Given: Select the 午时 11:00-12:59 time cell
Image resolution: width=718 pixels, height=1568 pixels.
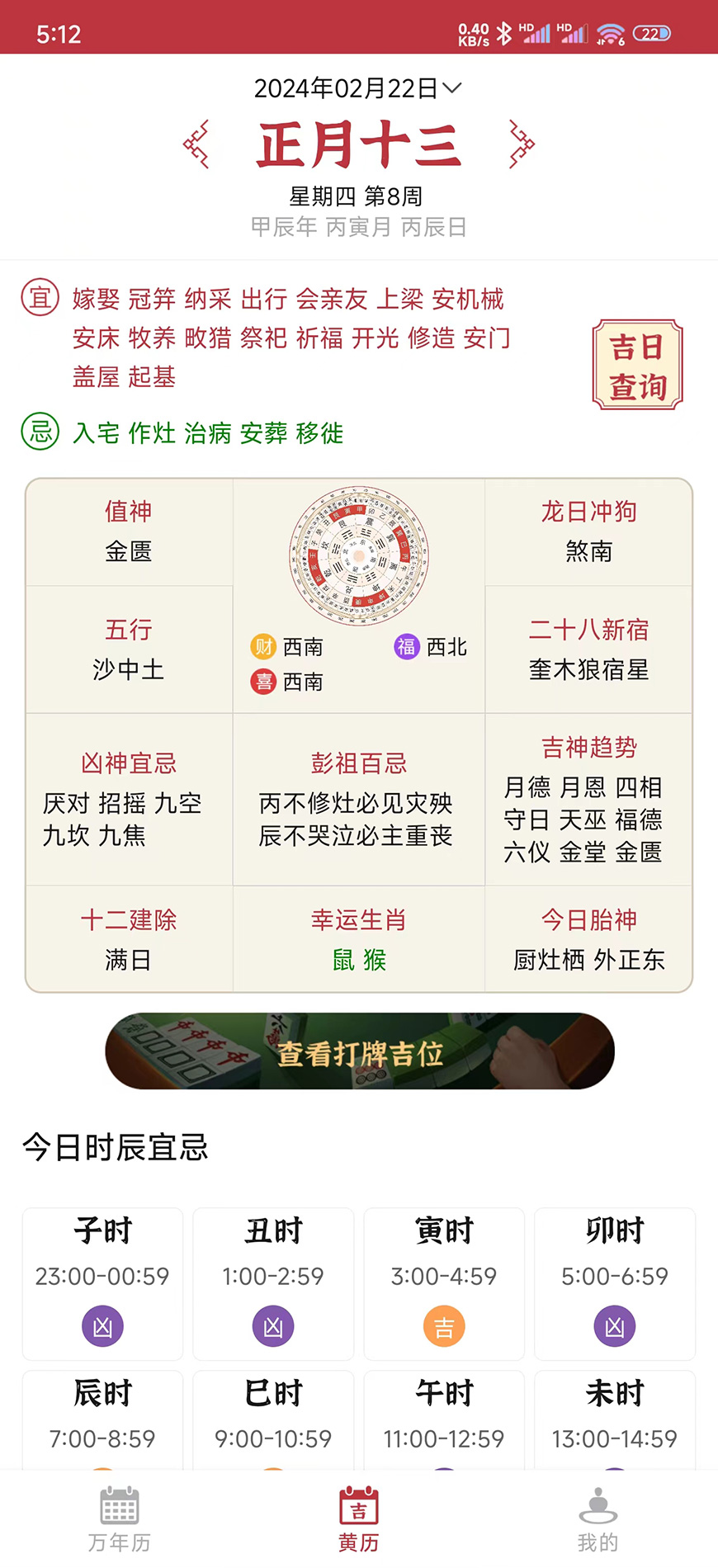Looking at the screenshot, I should pyautogui.click(x=443, y=1419).
